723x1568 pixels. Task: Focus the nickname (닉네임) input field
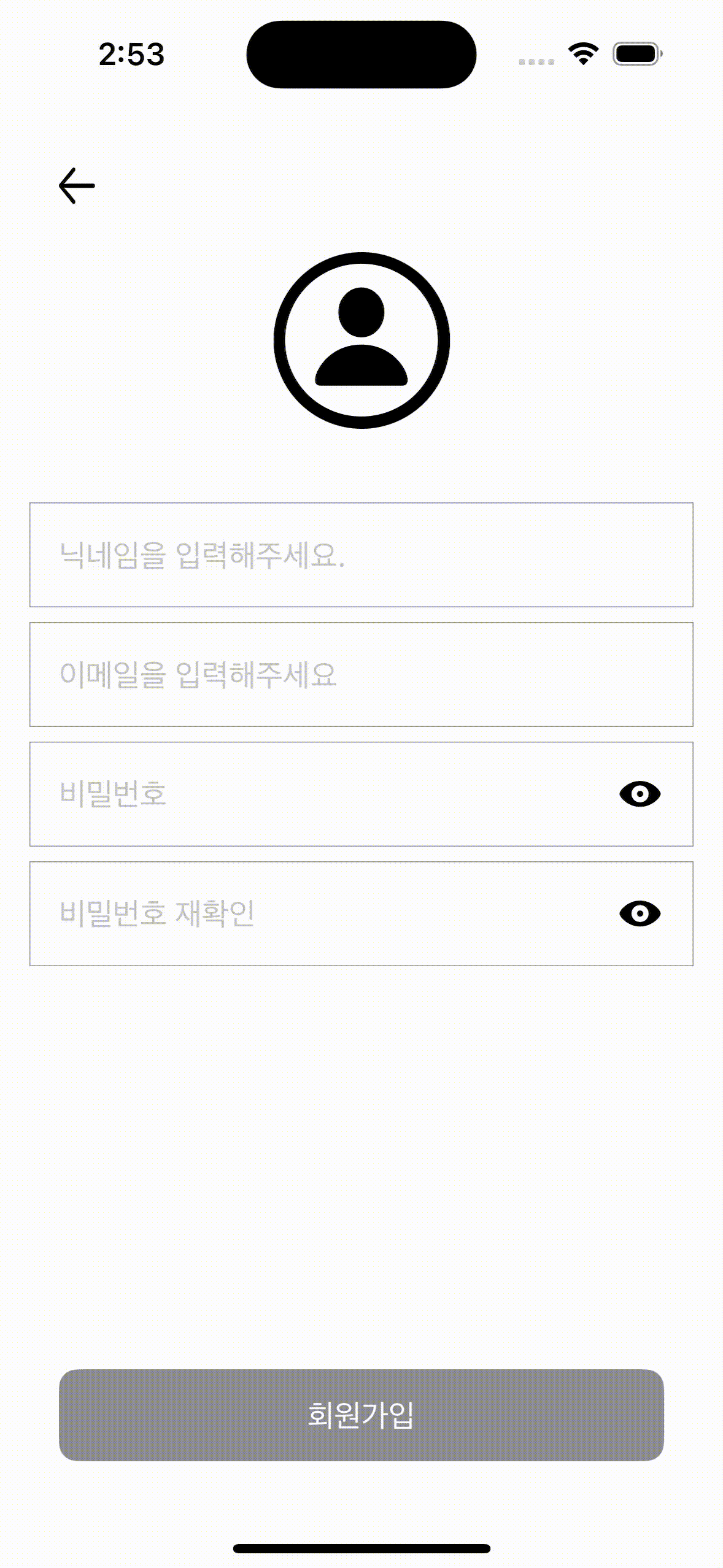[361, 555]
